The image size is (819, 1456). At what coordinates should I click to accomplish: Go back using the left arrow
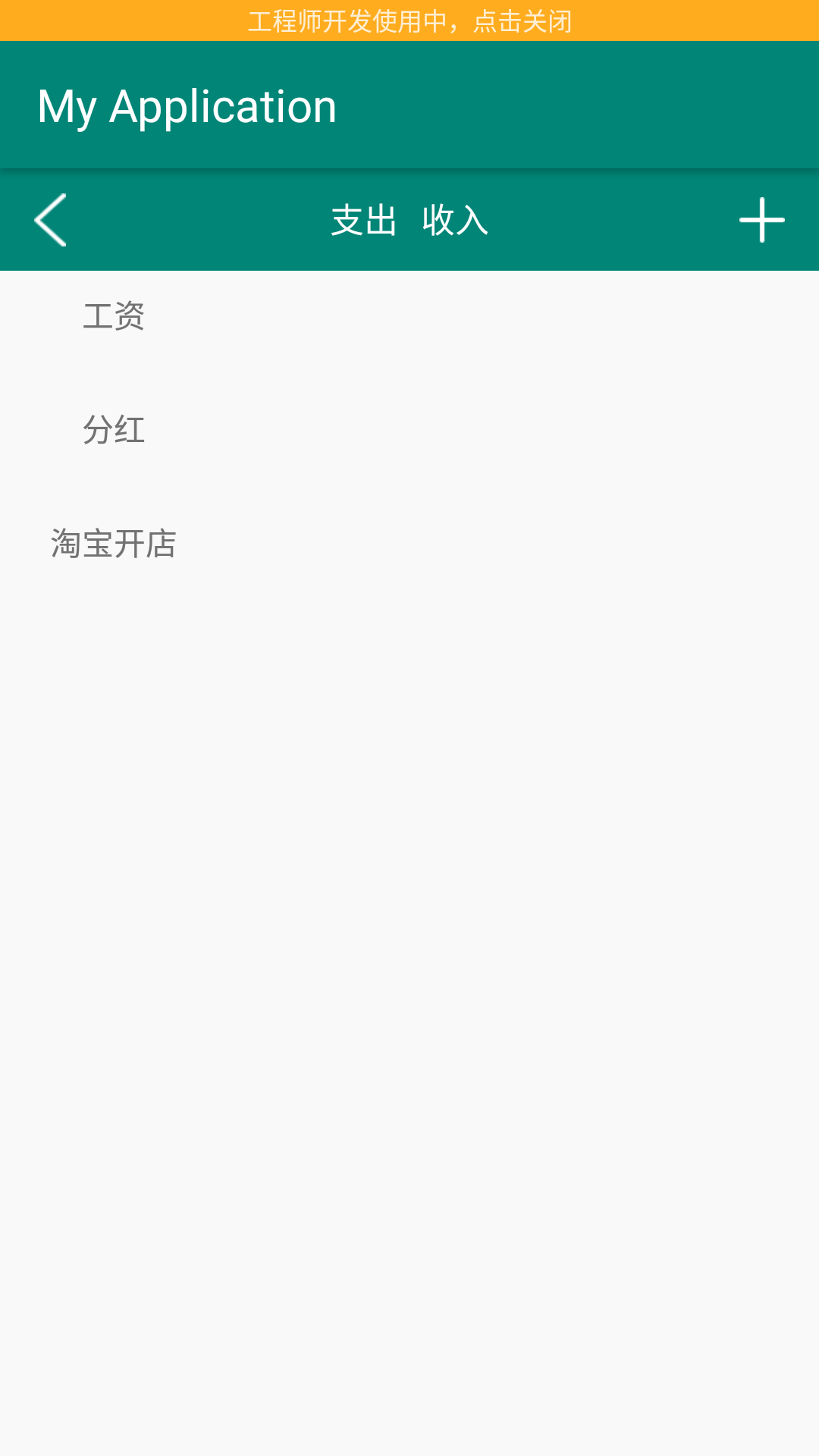pos(51,220)
